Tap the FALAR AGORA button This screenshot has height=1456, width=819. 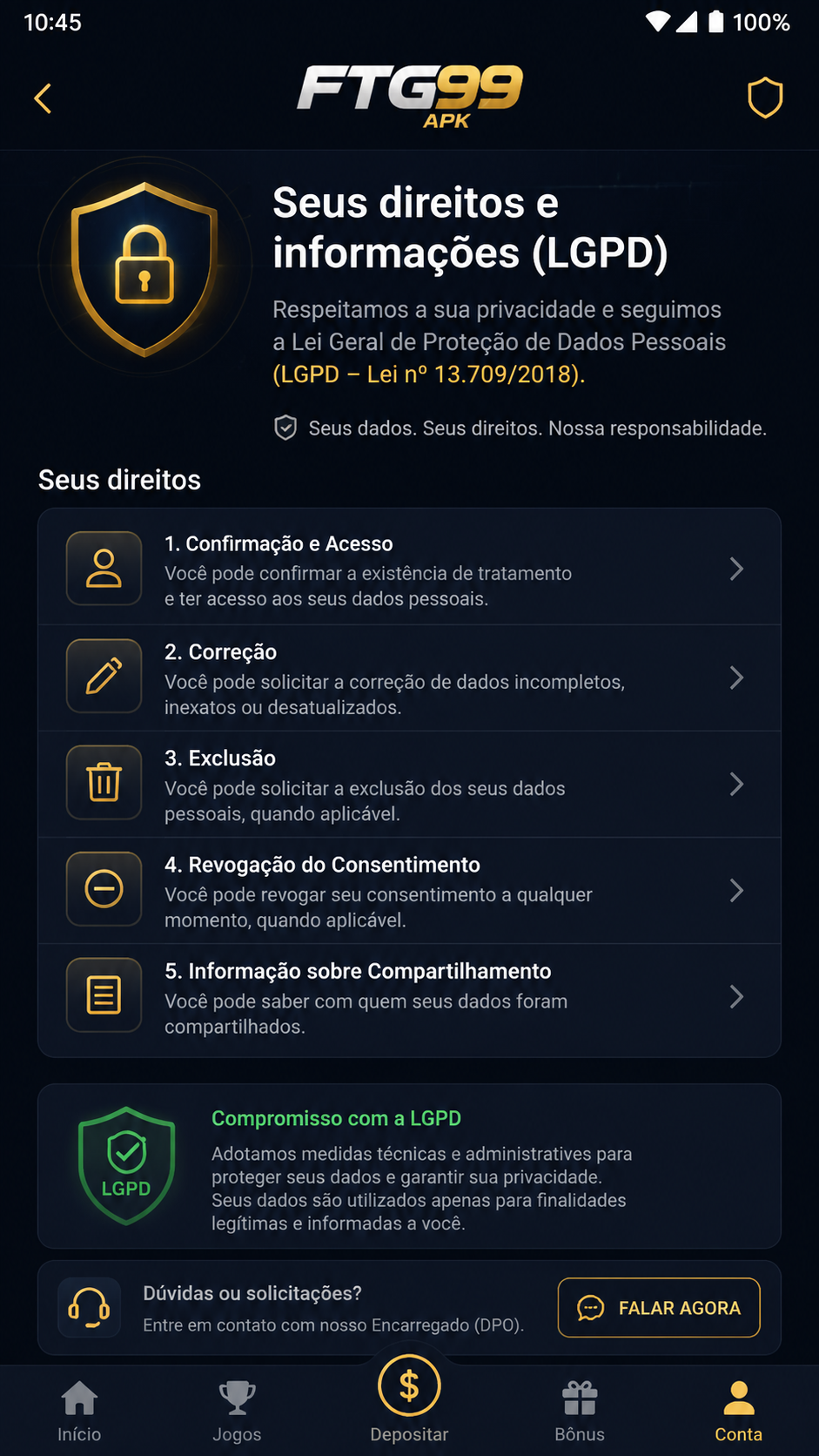click(659, 1307)
